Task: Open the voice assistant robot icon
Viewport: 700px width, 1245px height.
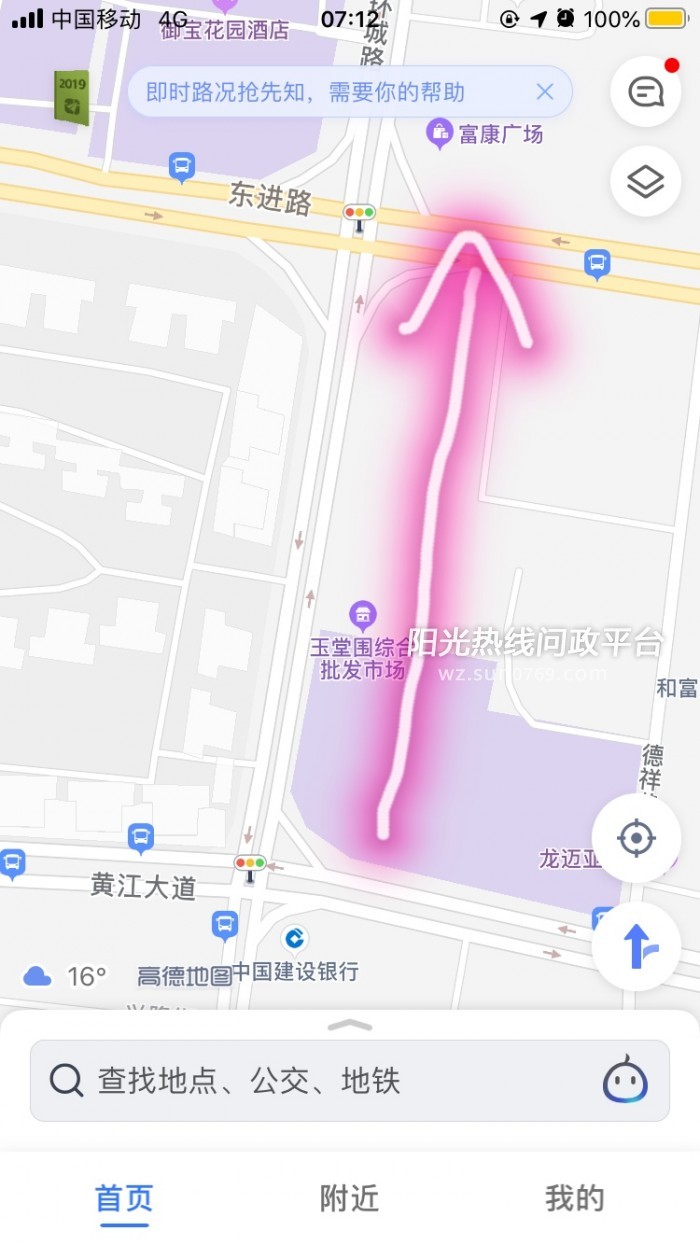Action: (625, 1081)
